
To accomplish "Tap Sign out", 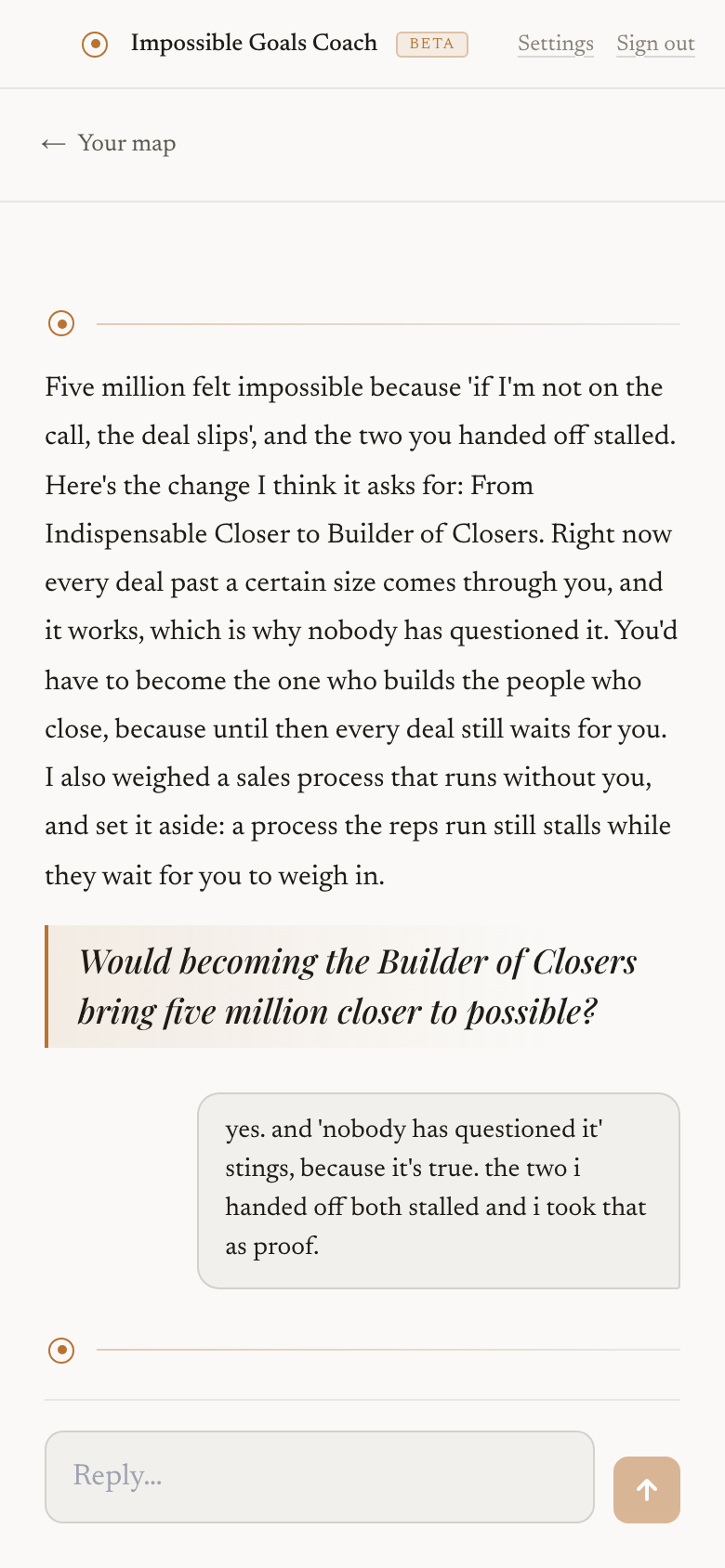I will coord(655,44).
